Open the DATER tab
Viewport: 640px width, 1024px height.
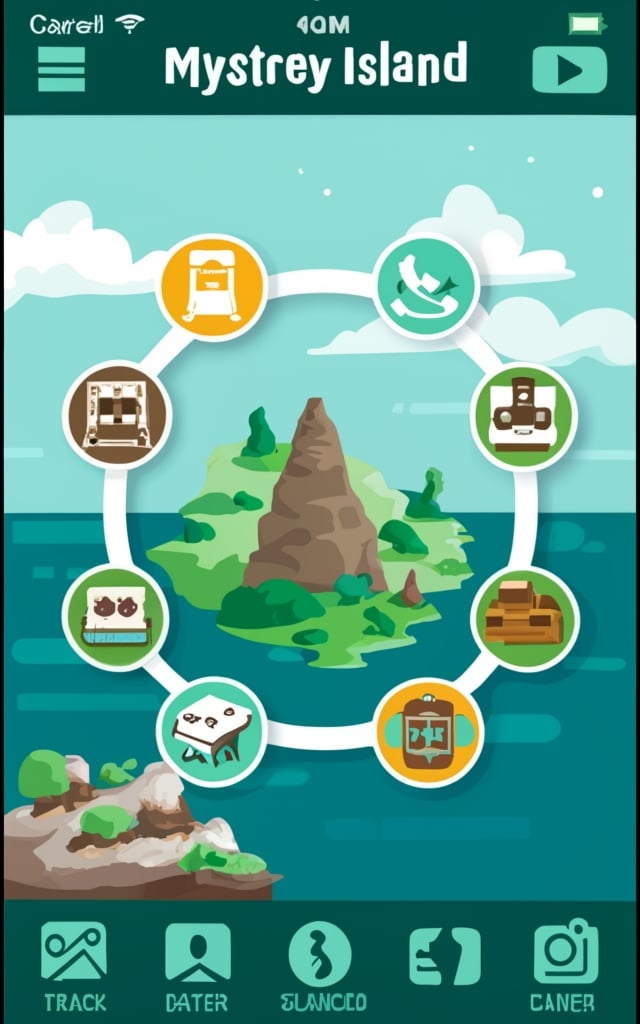point(197,966)
